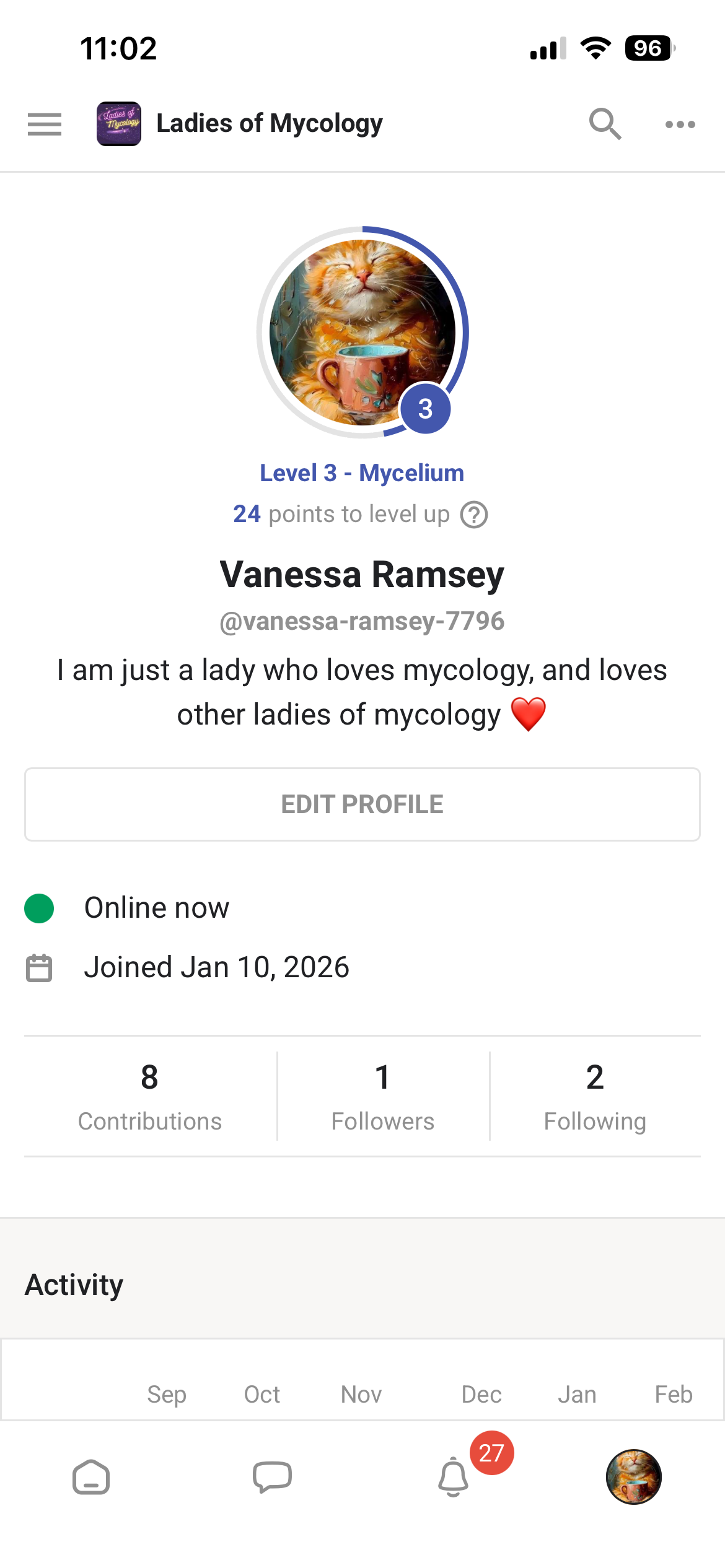Open the Following list
This screenshot has height=1568, width=725.
pos(595,1096)
